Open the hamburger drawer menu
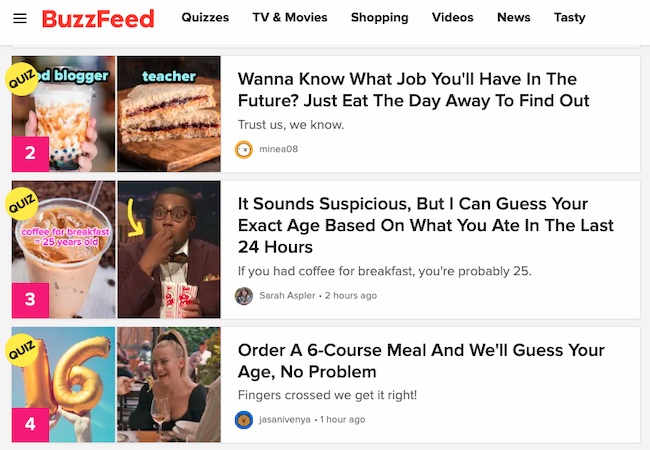The image size is (650, 450). 20,18
